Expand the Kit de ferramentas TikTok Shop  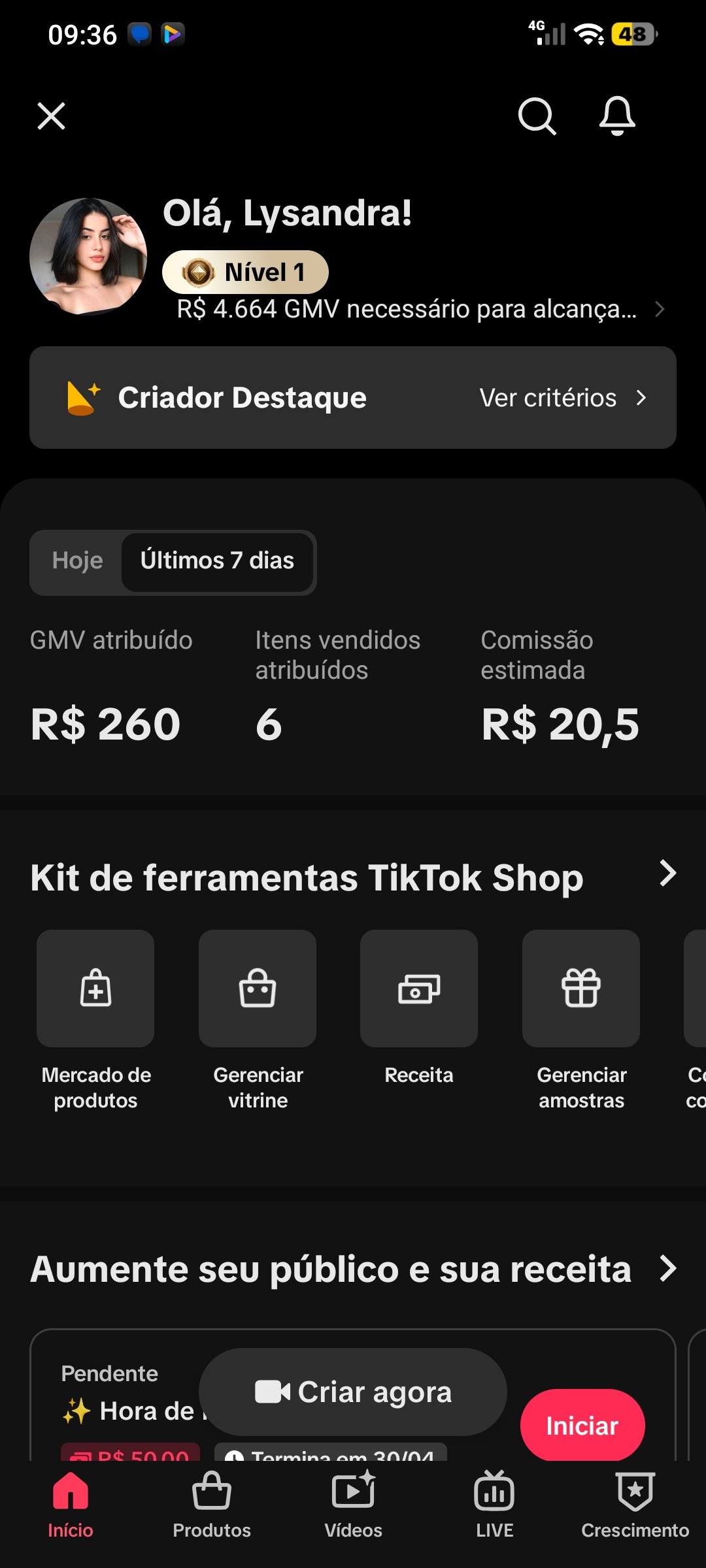[667, 874]
